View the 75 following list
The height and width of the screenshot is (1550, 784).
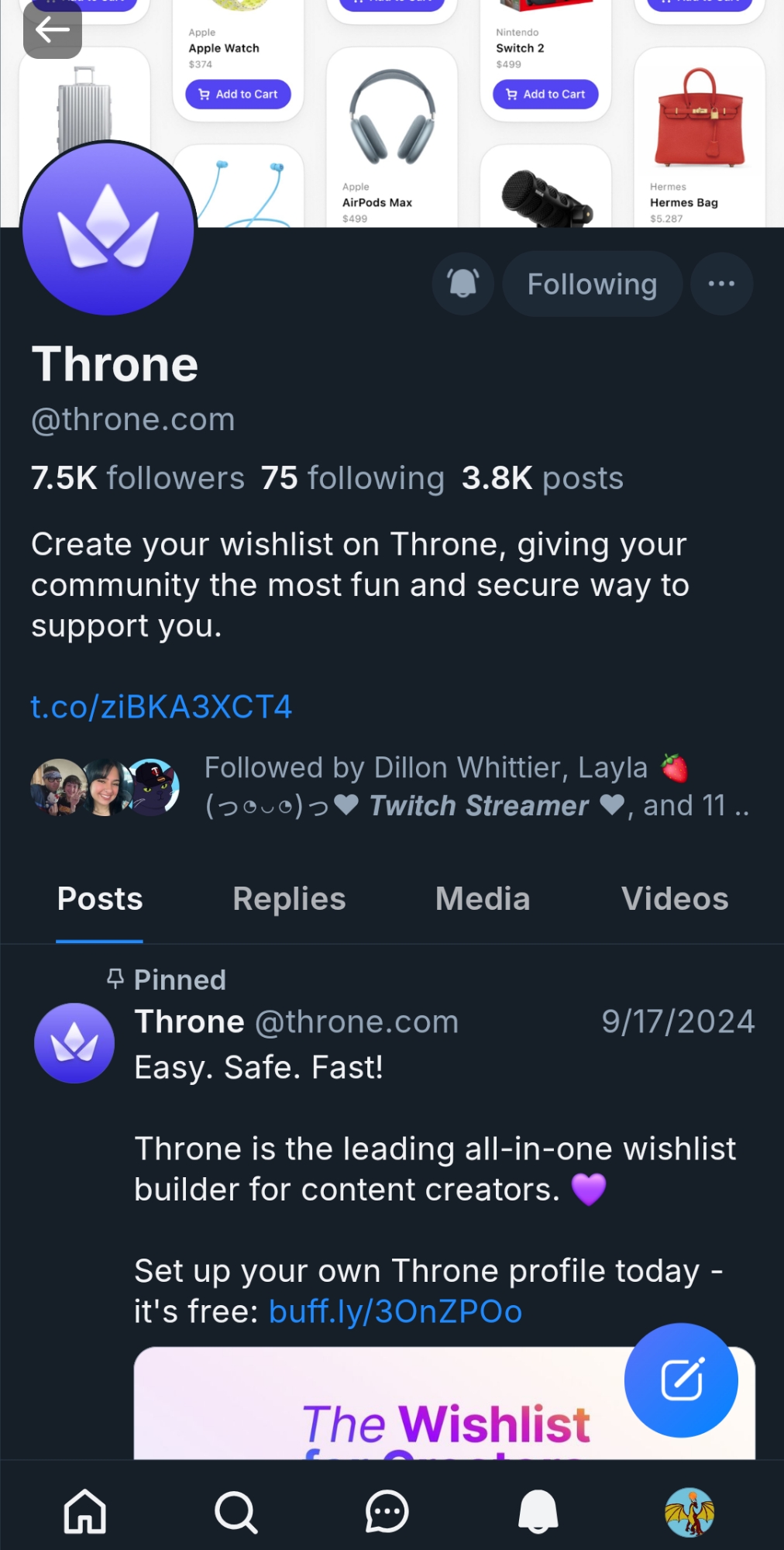[x=352, y=478]
